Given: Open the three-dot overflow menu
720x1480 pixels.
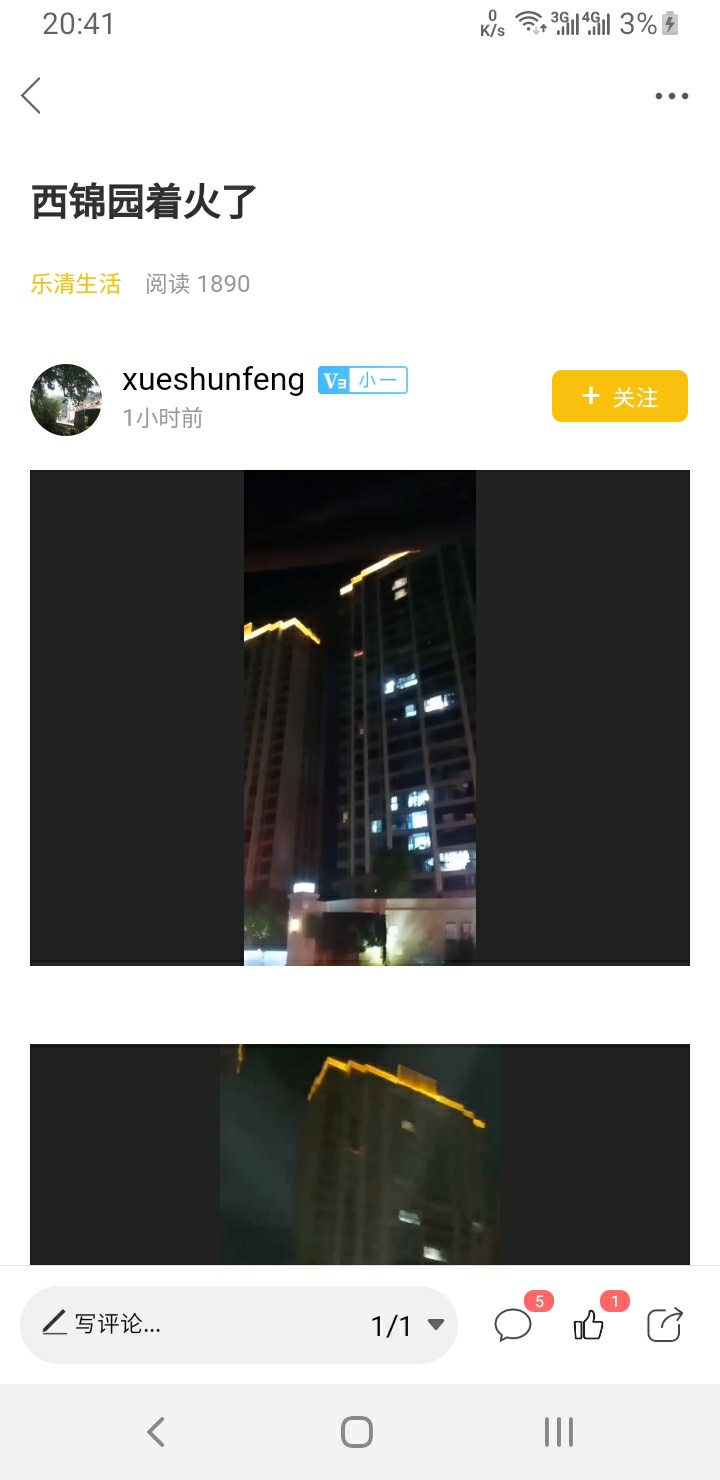Looking at the screenshot, I should point(671,96).
